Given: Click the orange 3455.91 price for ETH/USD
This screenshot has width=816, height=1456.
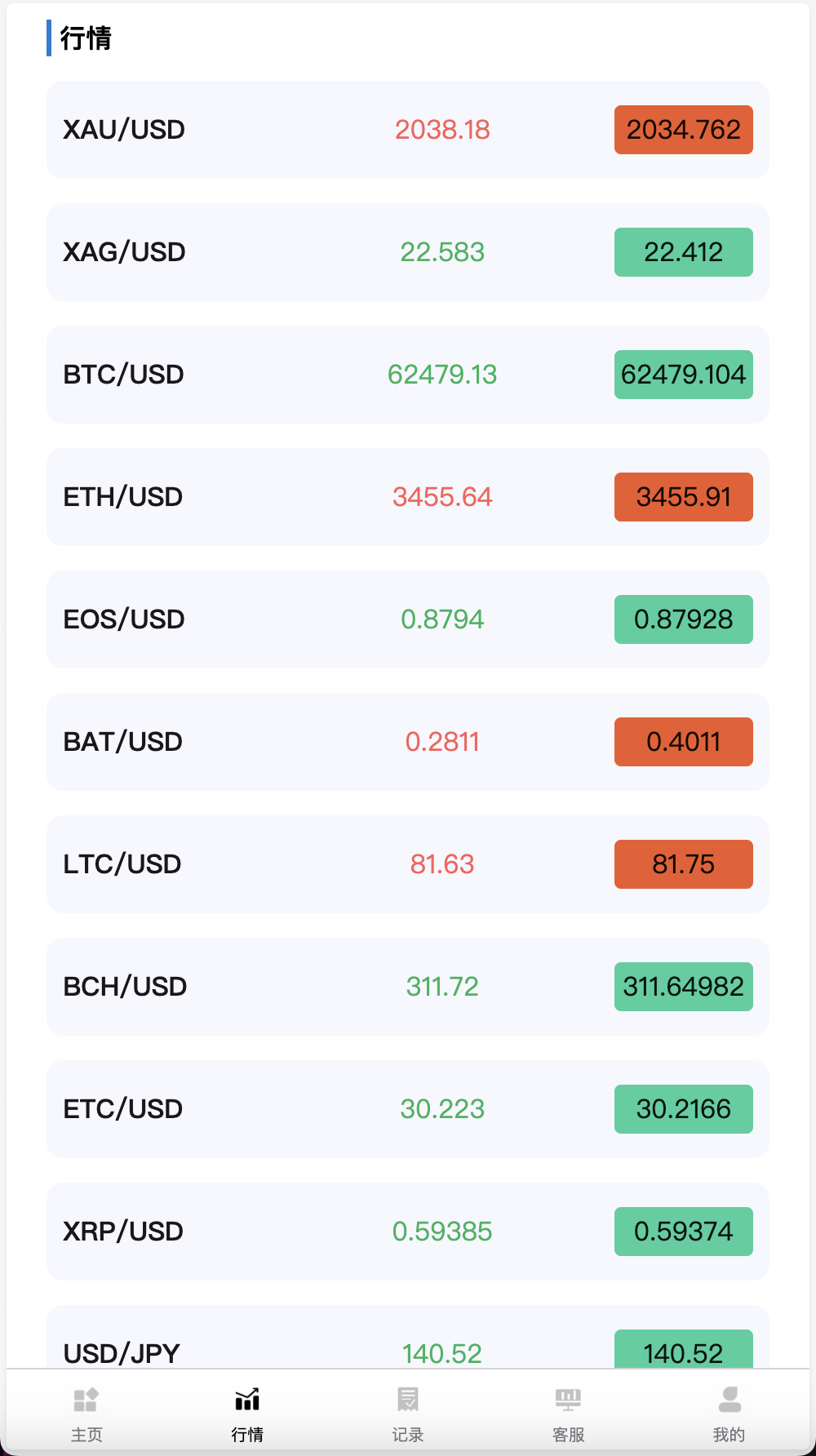Looking at the screenshot, I should click(x=683, y=497).
